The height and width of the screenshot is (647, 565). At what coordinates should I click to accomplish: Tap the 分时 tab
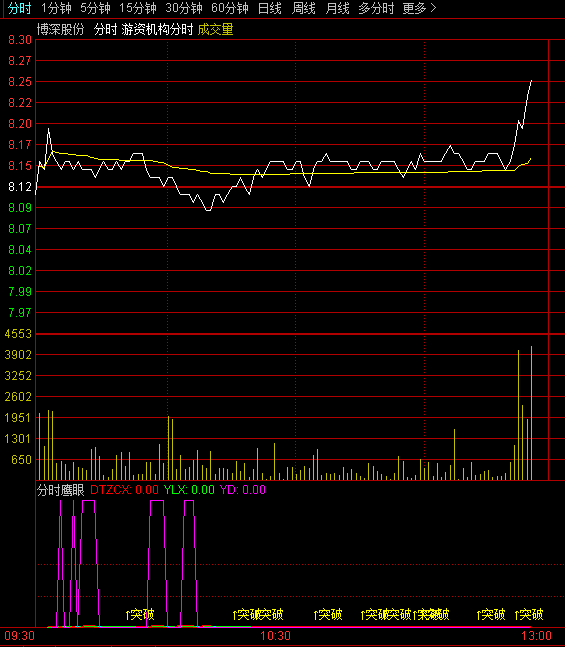19,8
